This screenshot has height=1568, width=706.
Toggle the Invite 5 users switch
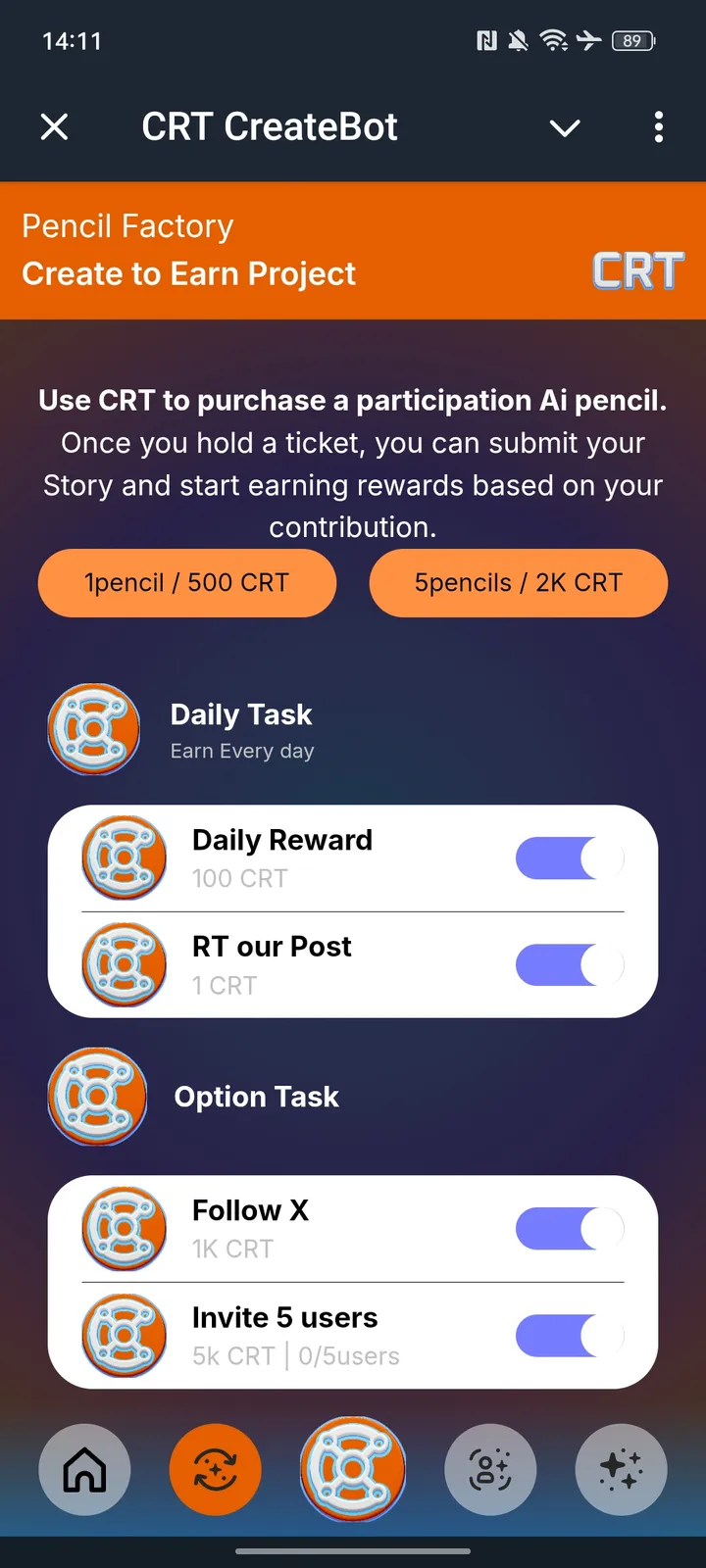[570, 1336]
